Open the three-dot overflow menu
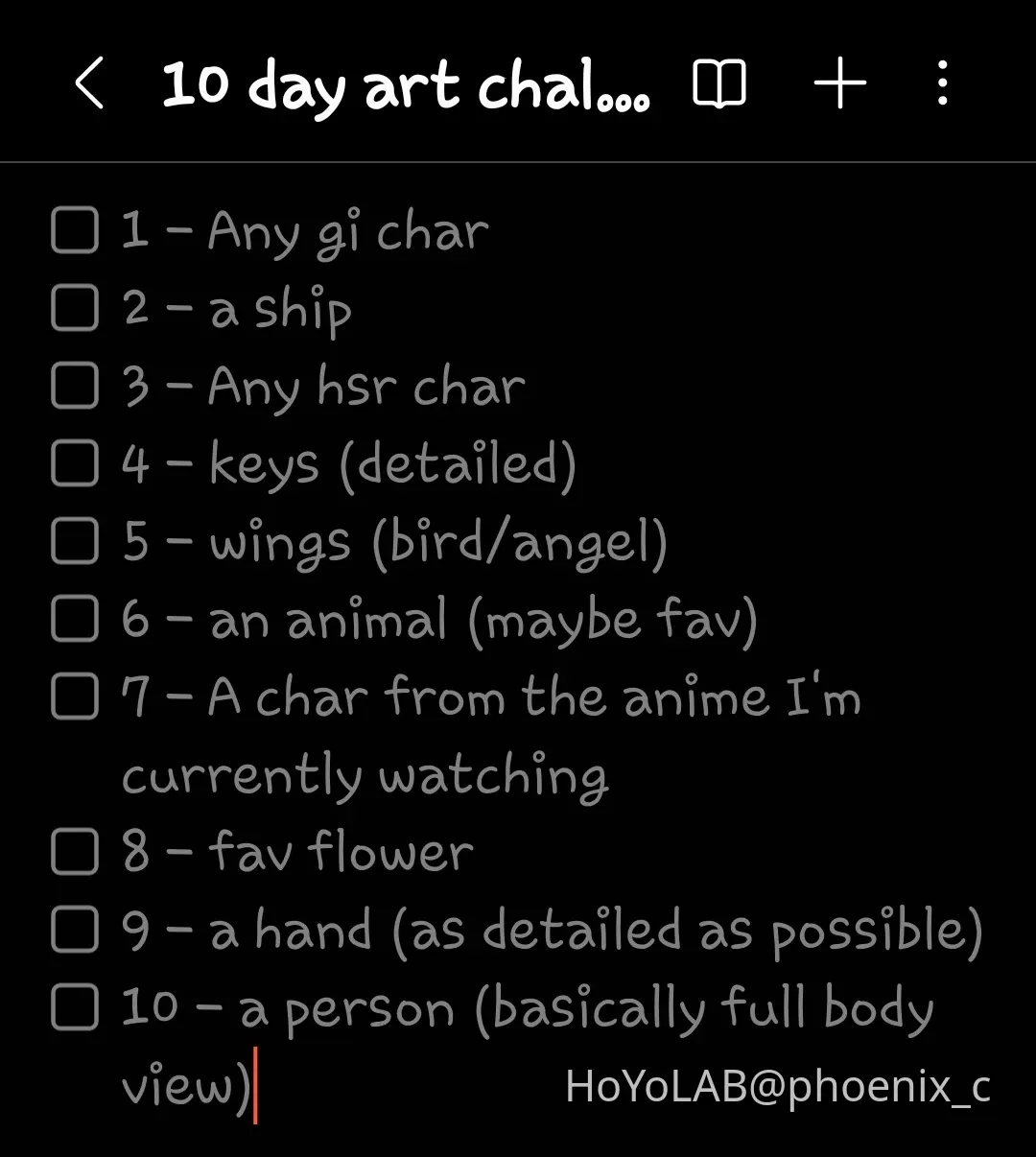 (x=941, y=84)
